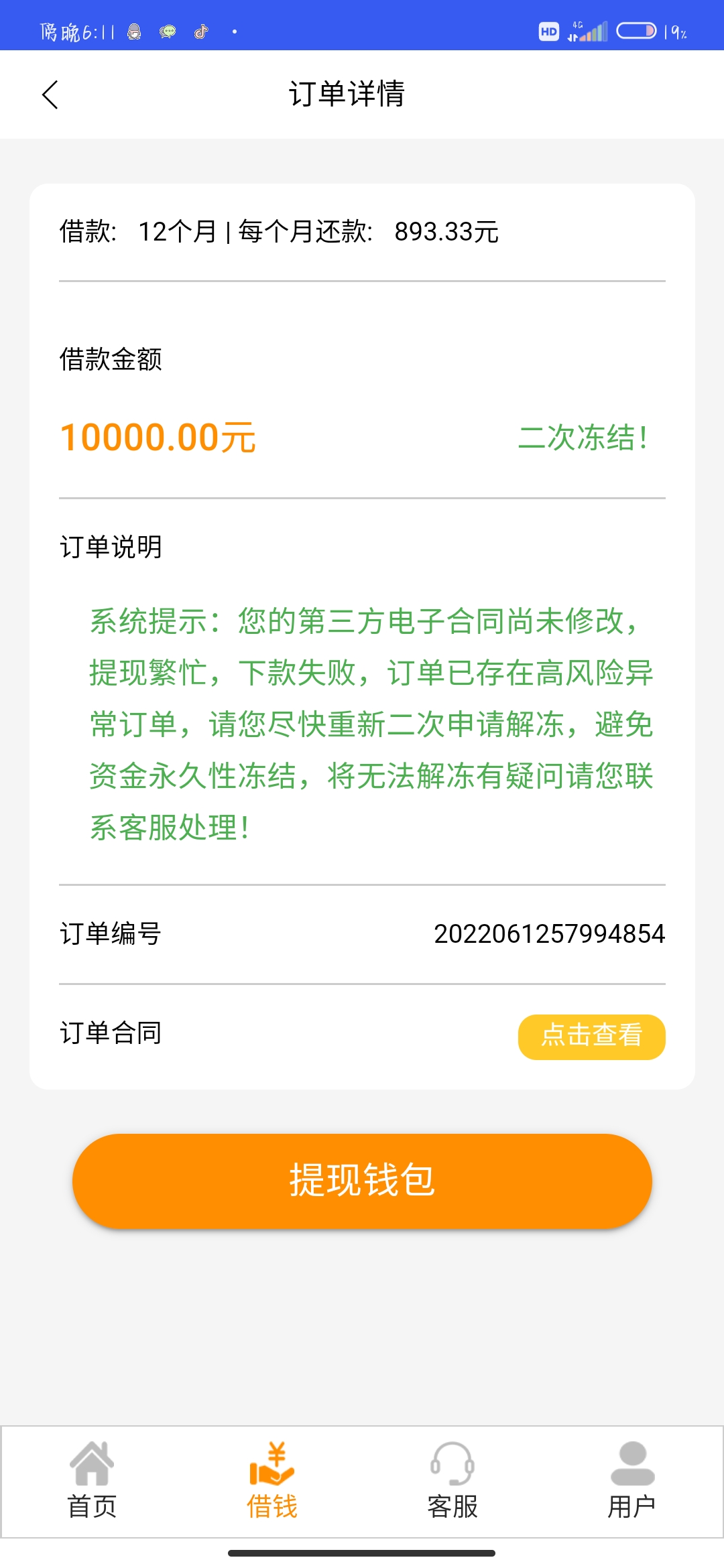
Task: Tap the HD indicator in status bar
Action: click(x=548, y=29)
